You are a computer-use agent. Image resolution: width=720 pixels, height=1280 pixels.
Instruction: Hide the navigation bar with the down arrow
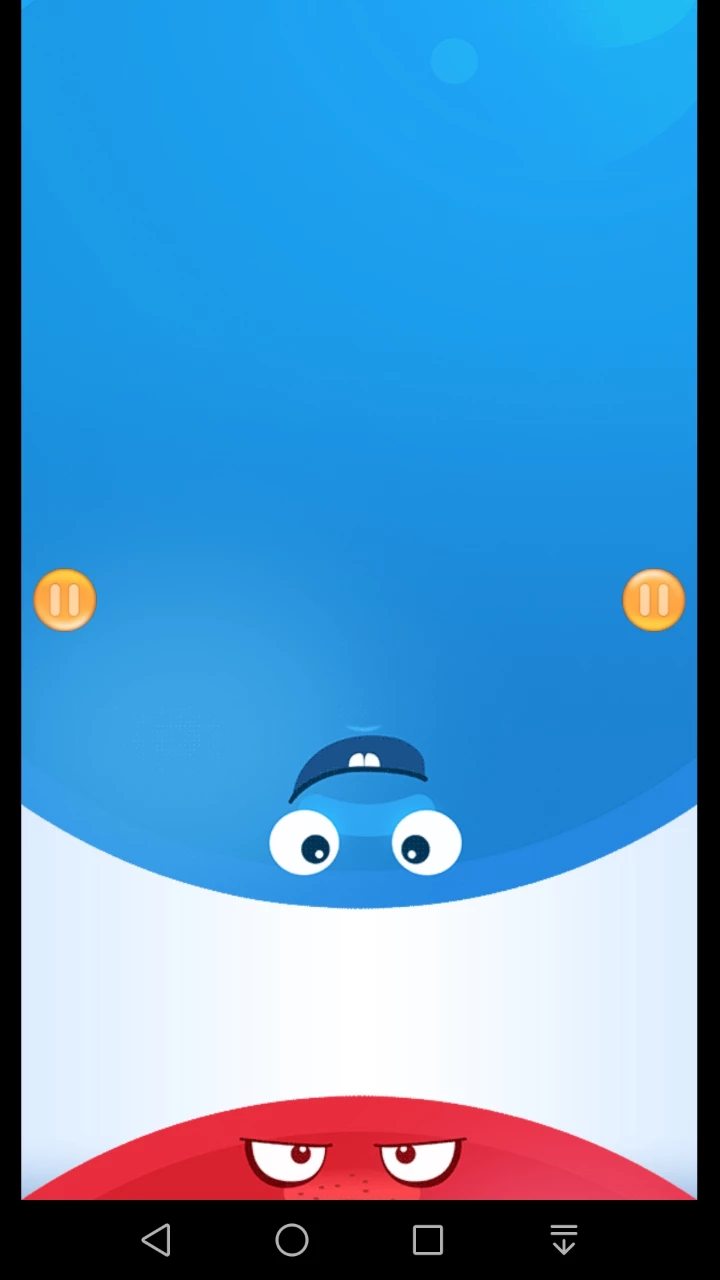564,1240
